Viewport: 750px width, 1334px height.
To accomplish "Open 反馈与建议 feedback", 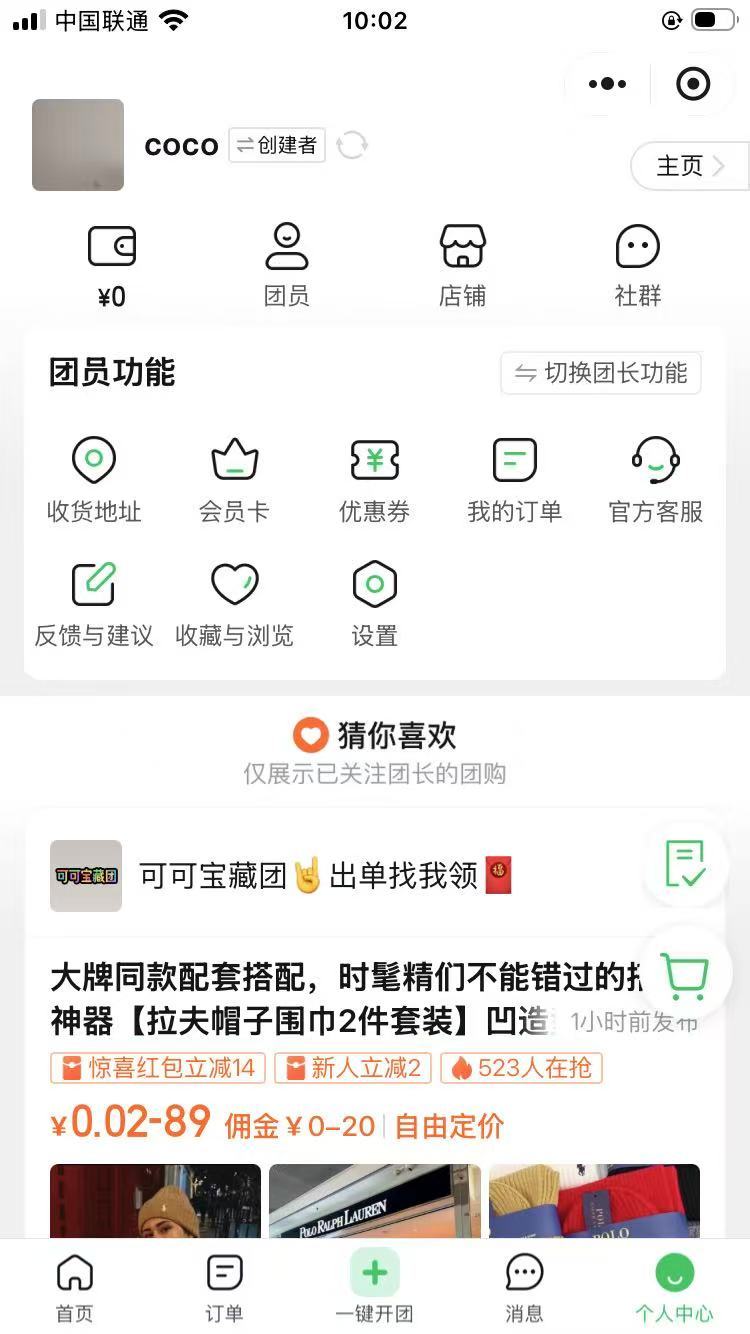I will [x=94, y=605].
